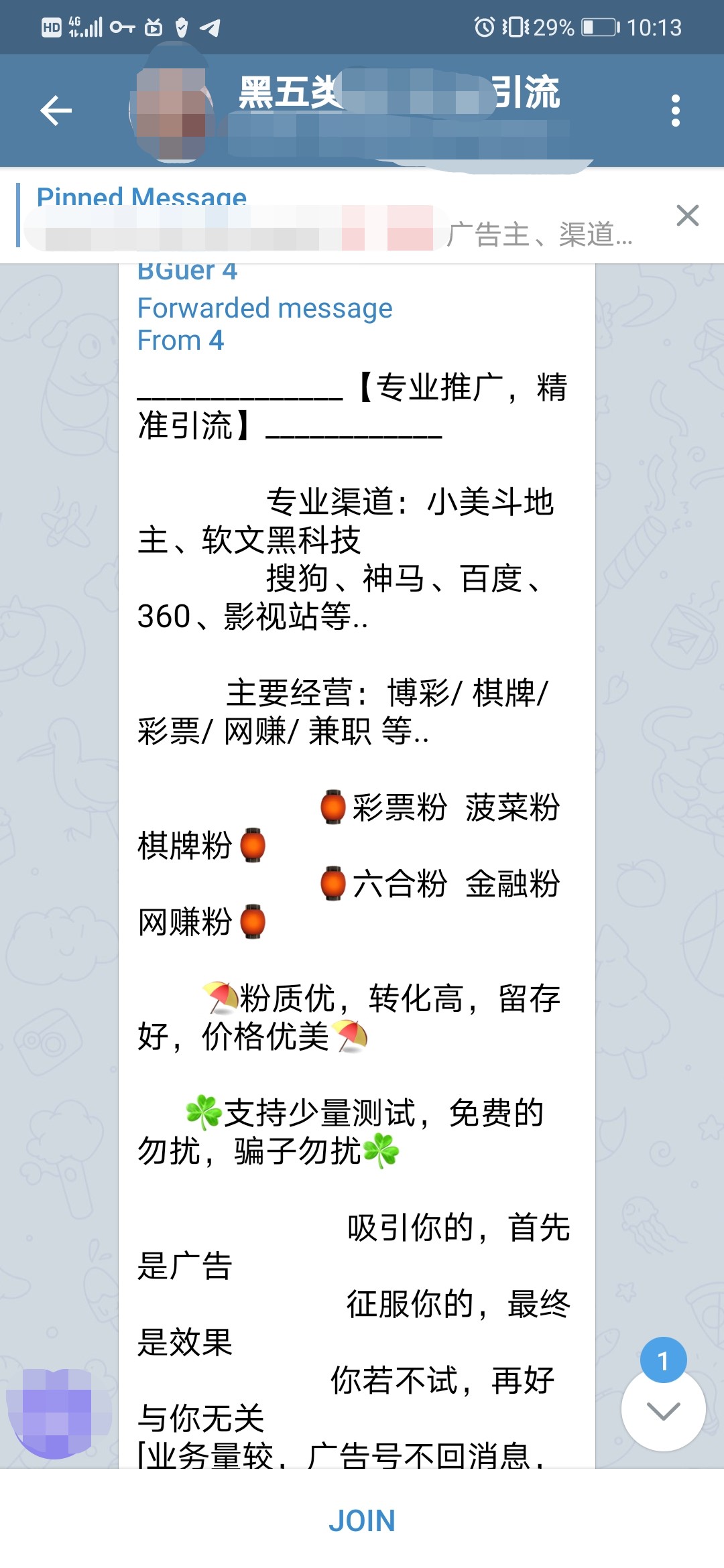
Task: Open the forwarded message sender 'From 4'
Action: pos(181,340)
